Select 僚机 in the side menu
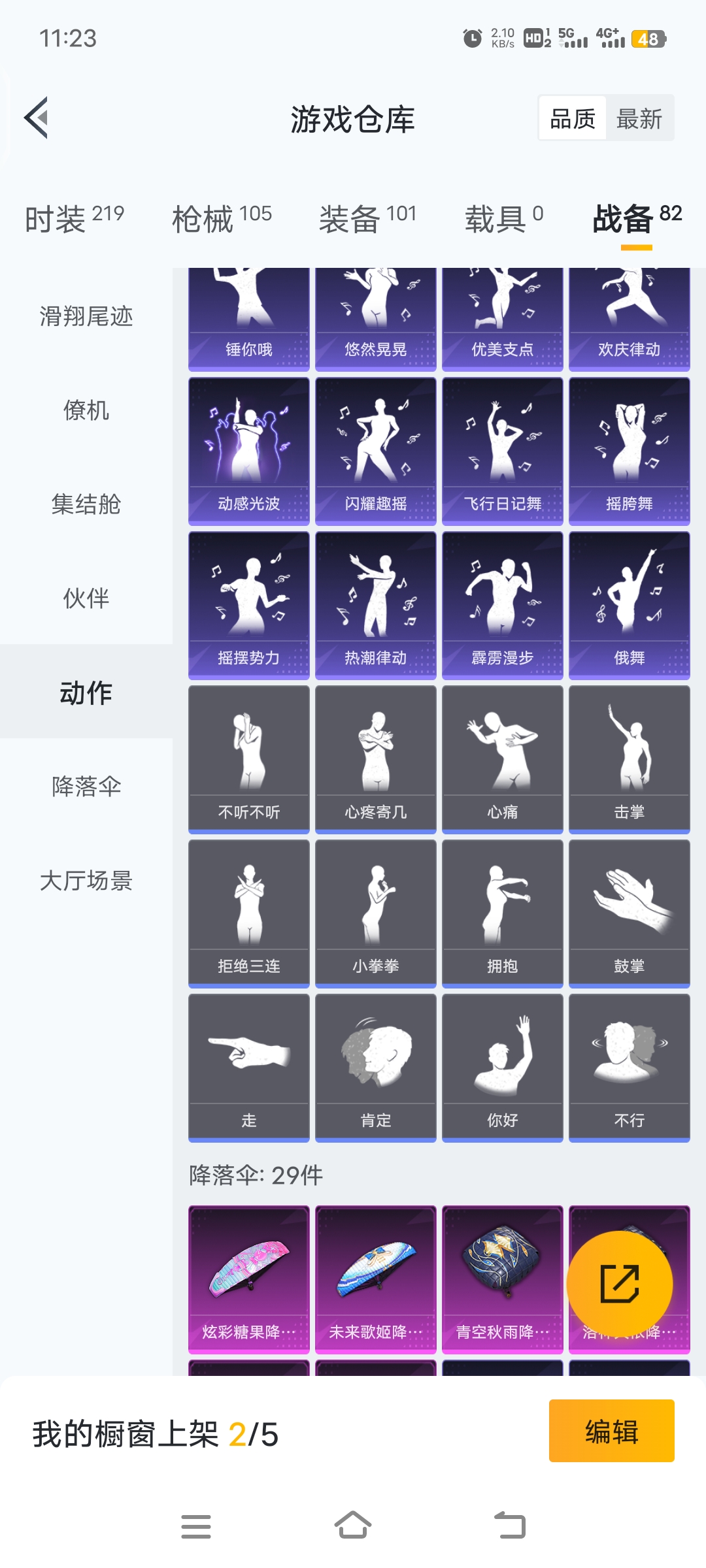The height and width of the screenshot is (1568, 706). click(x=86, y=410)
